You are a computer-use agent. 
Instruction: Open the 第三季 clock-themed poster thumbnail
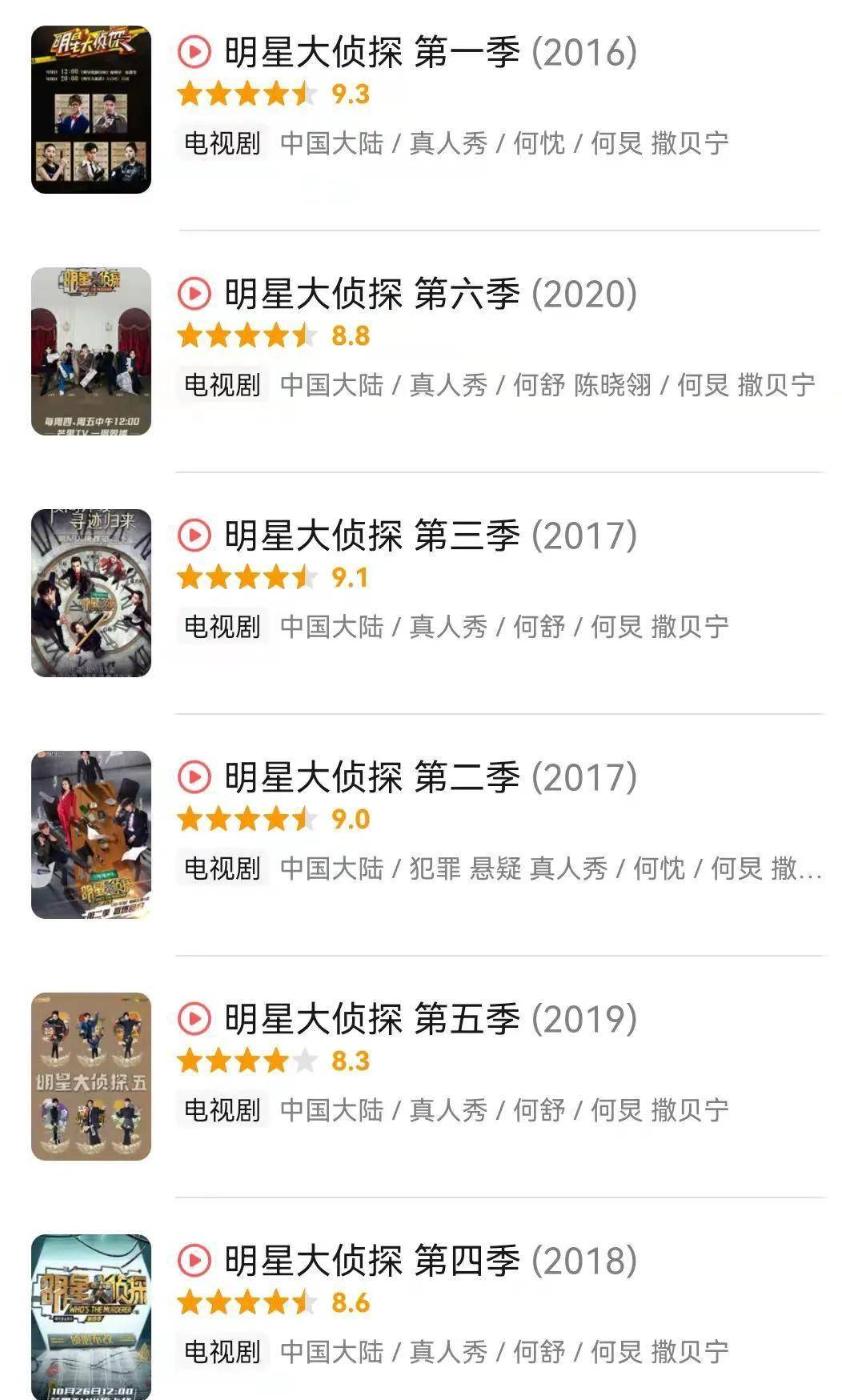click(91, 593)
